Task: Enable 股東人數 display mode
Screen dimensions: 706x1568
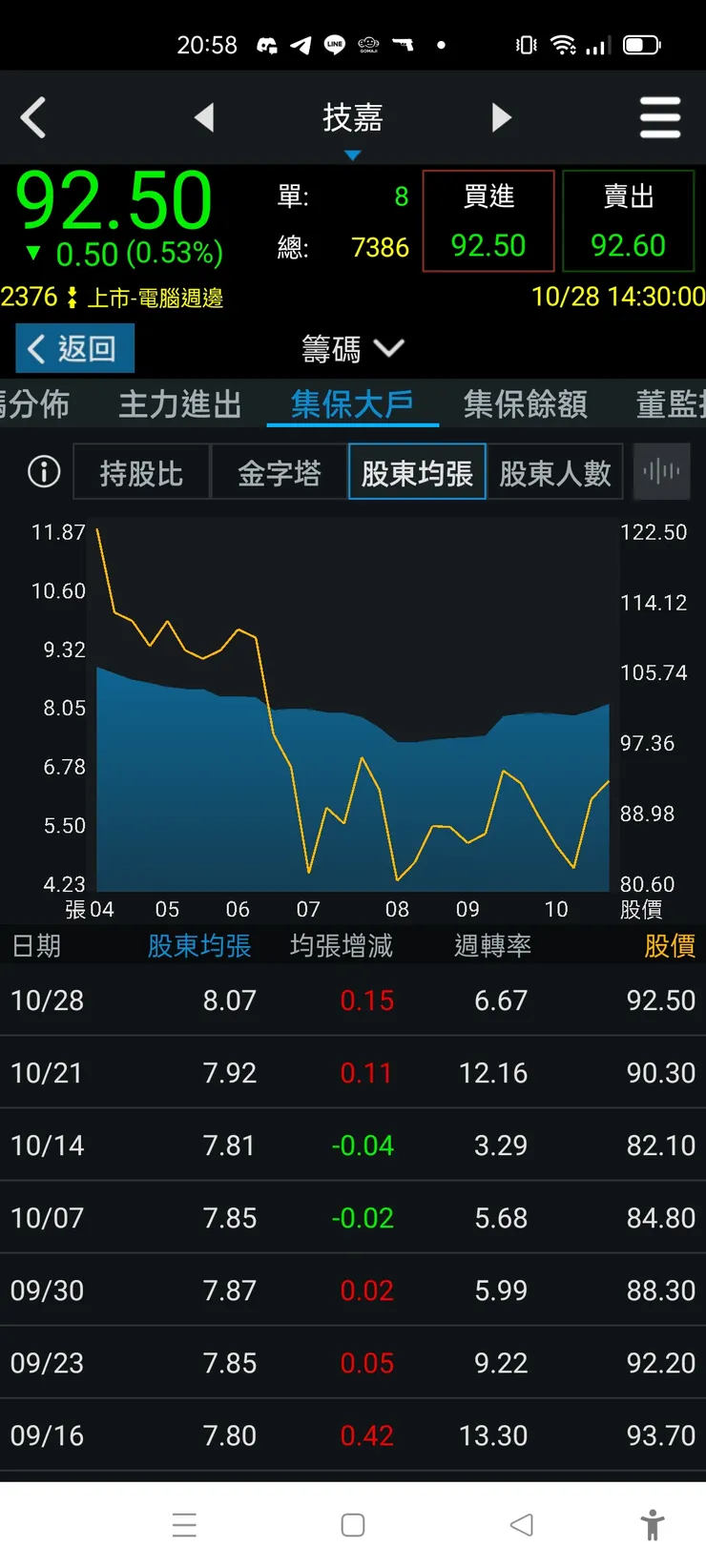Action: (555, 471)
